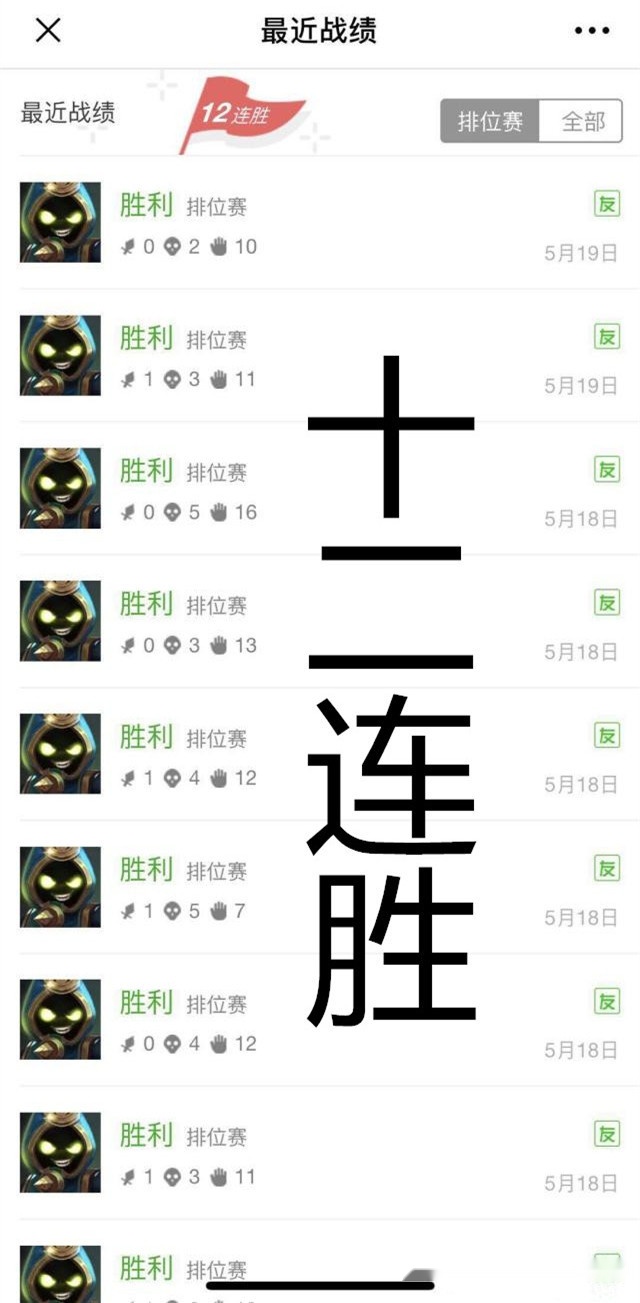640x1303 pixels.
Task: Open the May 18 match with 1/3/11 stats
Action: click(320, 1153)
